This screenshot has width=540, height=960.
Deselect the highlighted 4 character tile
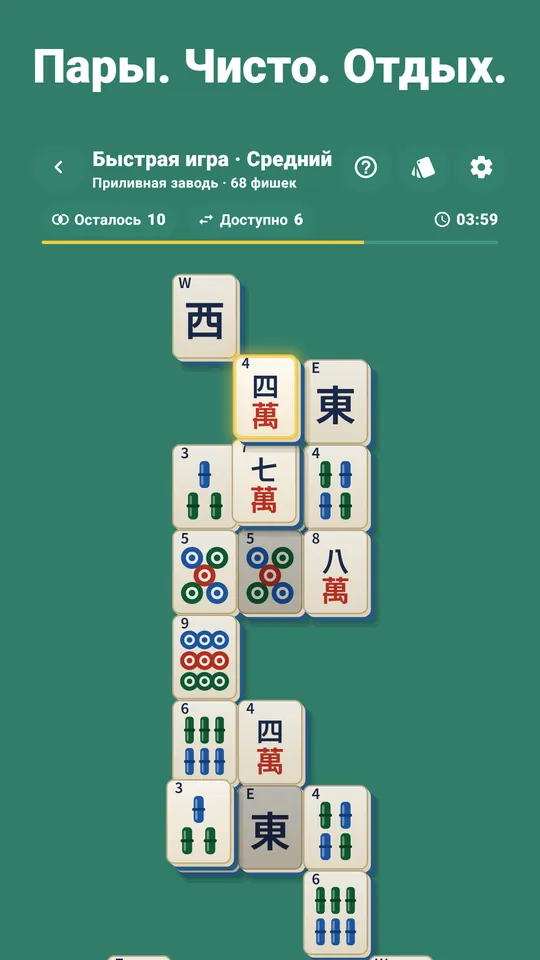[x=266, y=397]
